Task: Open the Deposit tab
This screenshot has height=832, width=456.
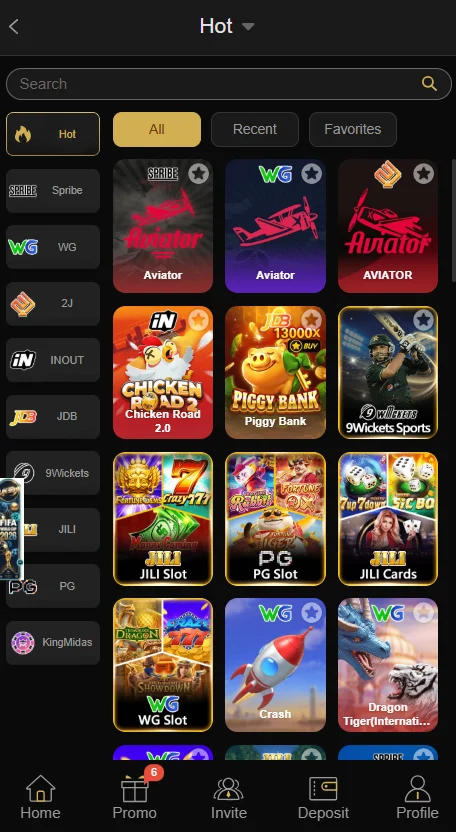Action: (x=323, y=798)
